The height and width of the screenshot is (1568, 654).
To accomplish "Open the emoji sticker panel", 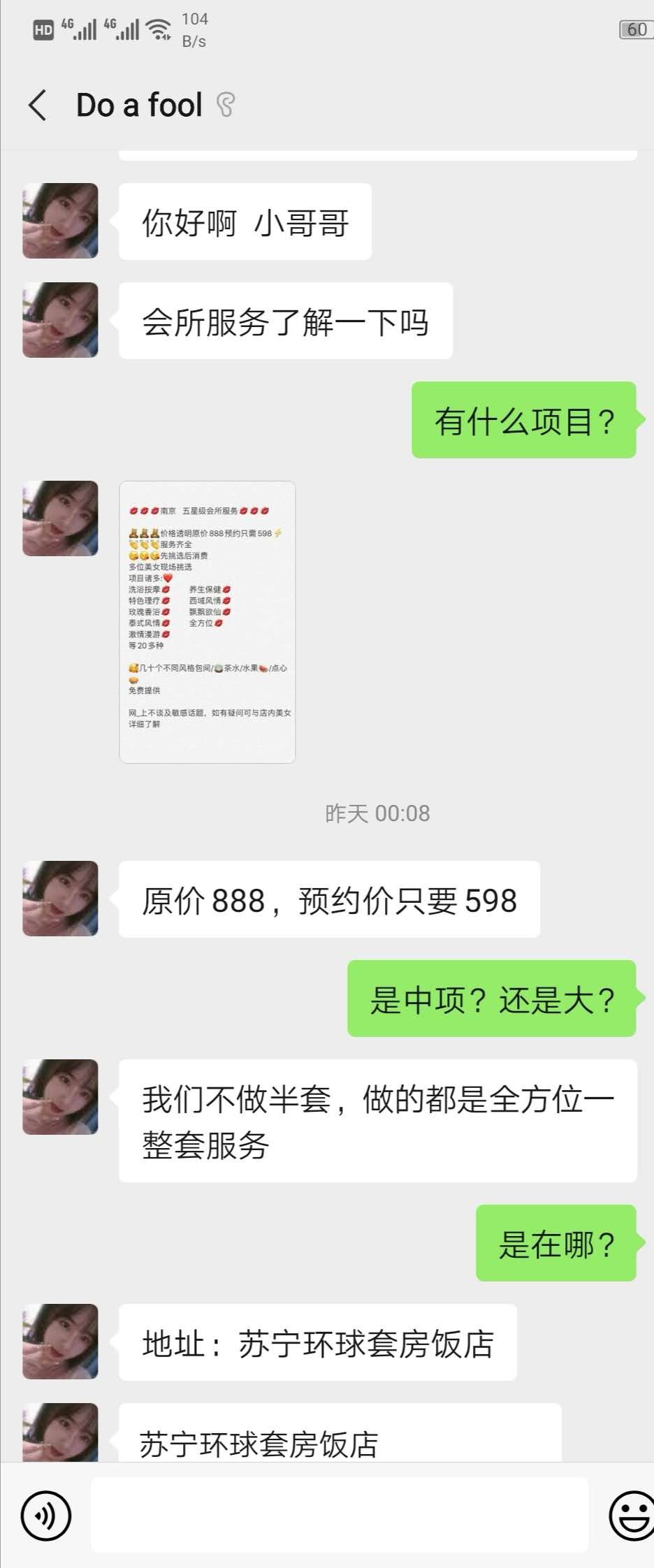I will coord(630,1515).
